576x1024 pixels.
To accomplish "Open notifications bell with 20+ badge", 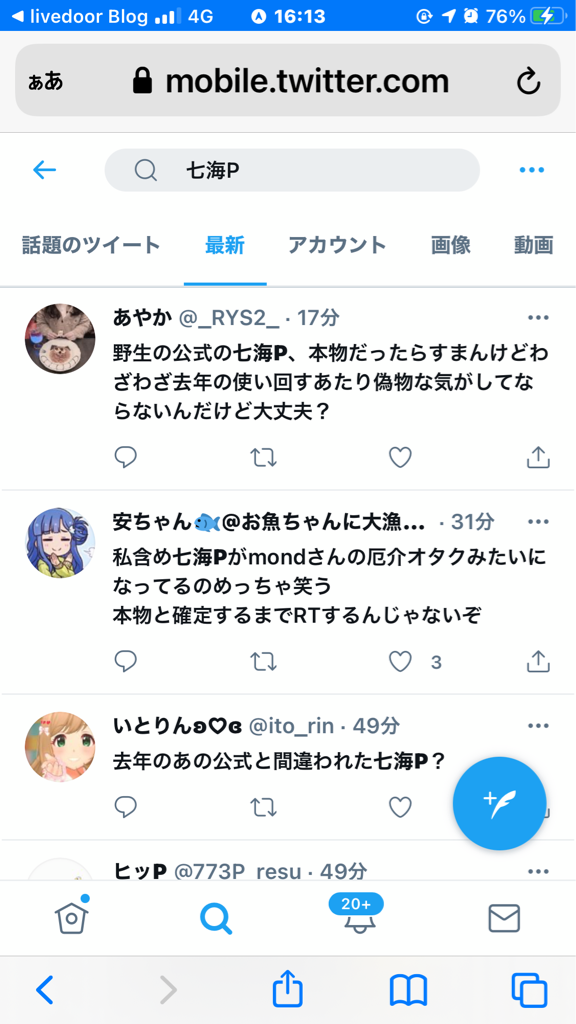I will (x=357, y=915).
